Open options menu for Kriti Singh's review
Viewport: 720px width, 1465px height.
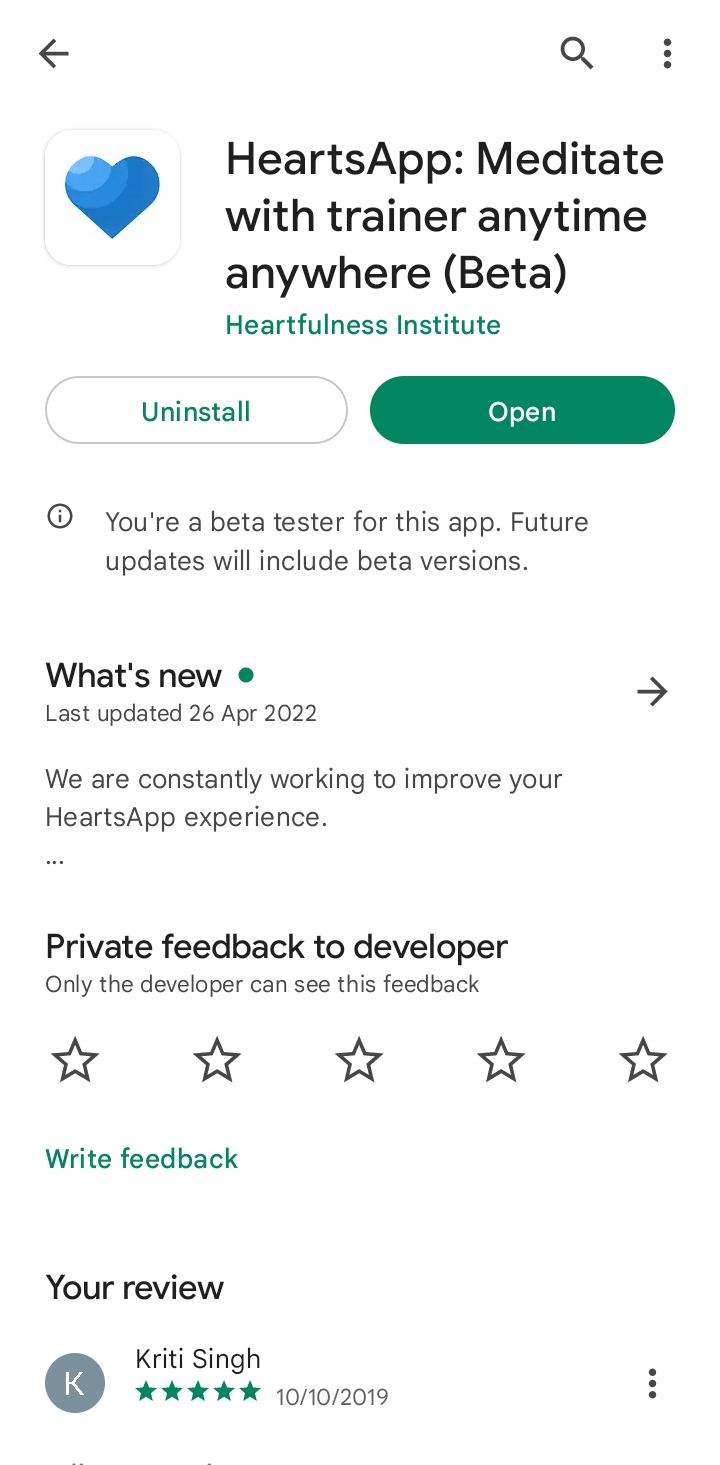pyautogui.click(x=652, y=1383)
